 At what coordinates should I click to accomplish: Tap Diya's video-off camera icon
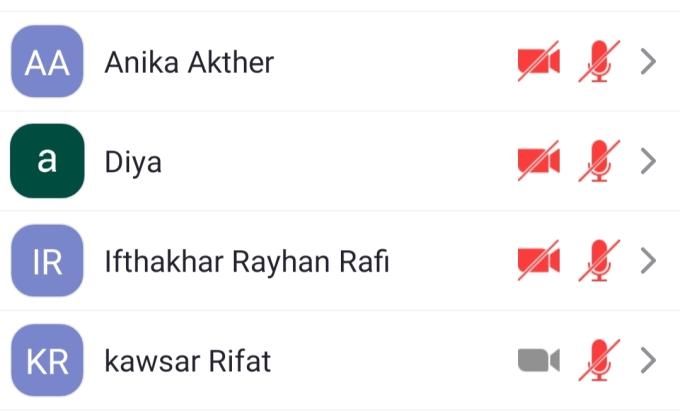538,162
